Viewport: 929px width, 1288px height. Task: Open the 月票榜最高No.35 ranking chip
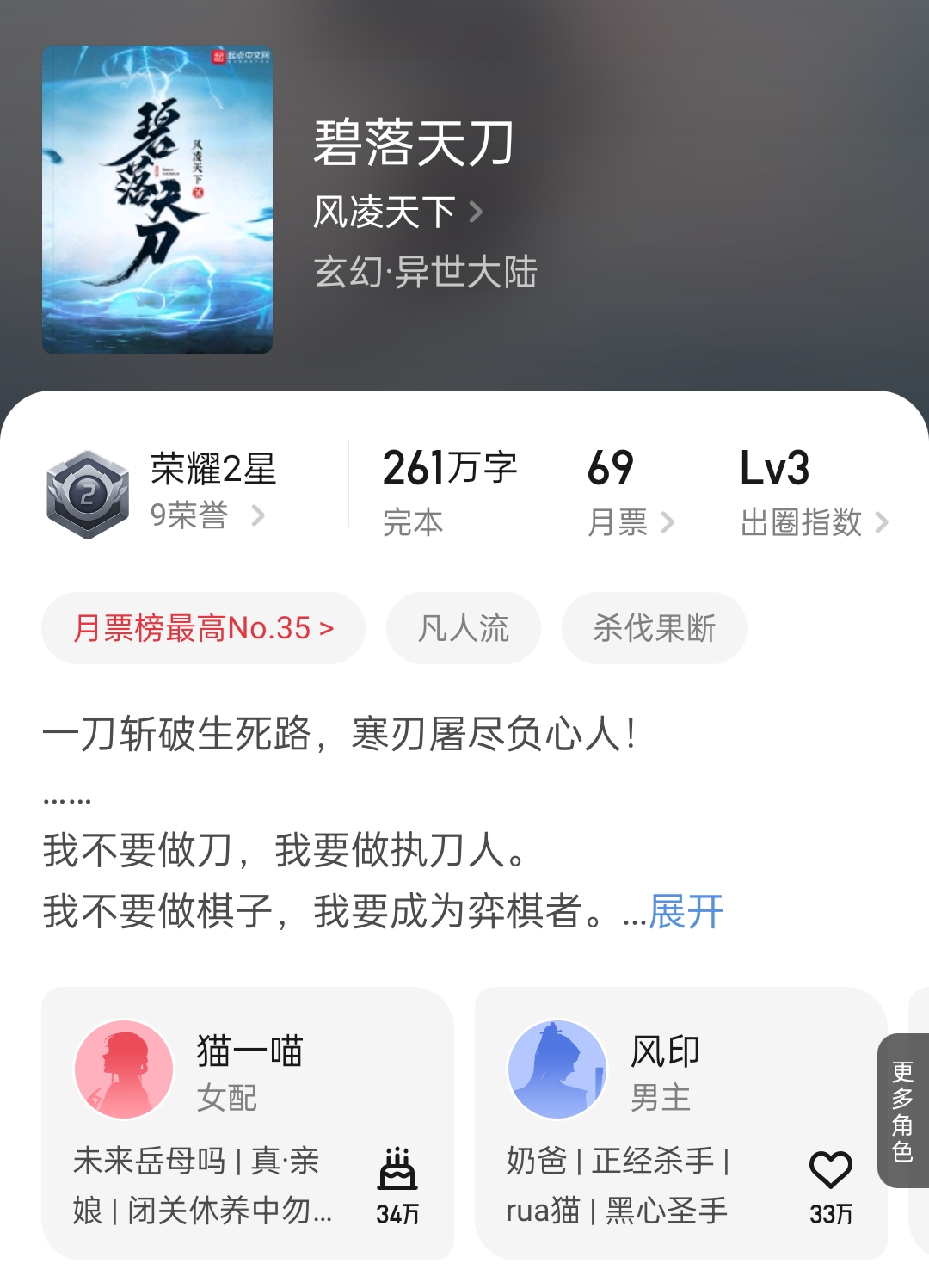point(204,628)
